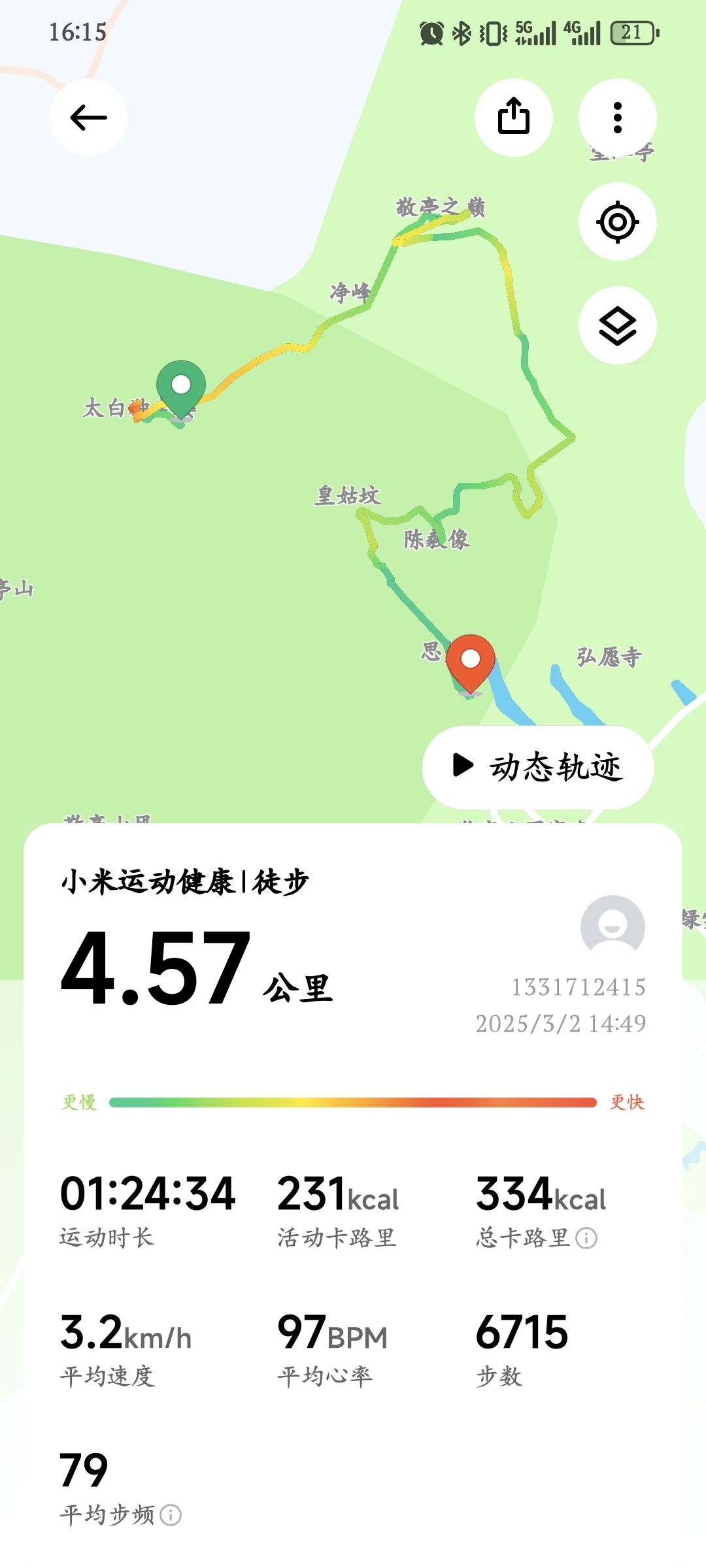This screenshot has height=1568, width=706.
Task: Open the map layers selector
Action: point(617,325)
